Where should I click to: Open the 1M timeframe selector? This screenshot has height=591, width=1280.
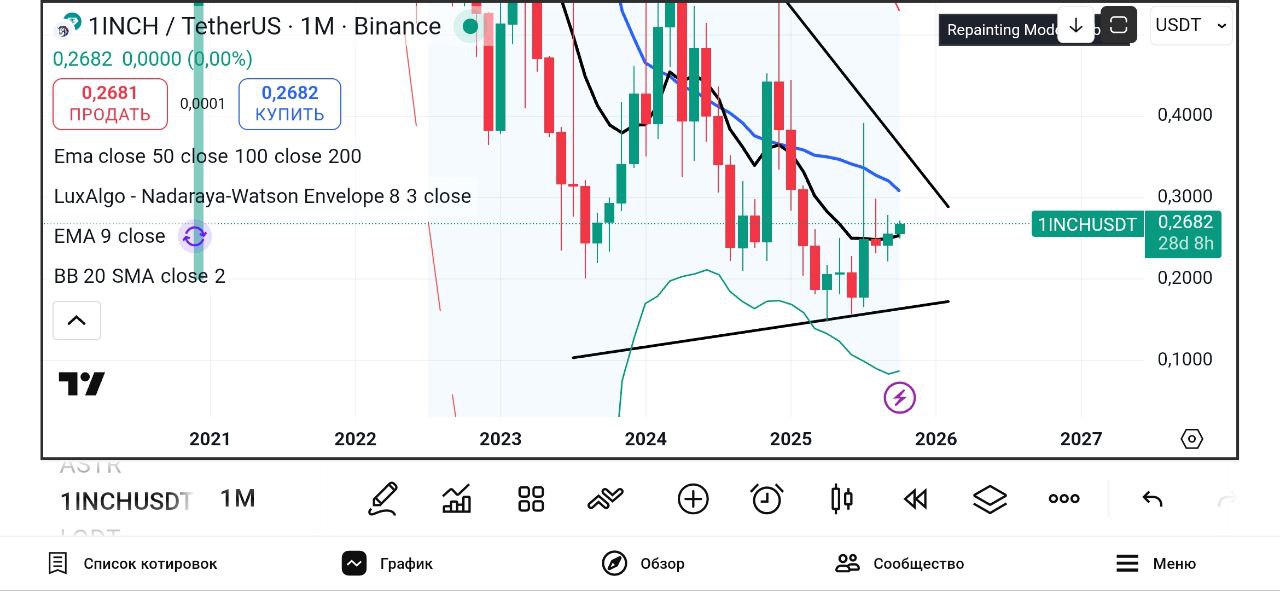[x=238, y=498]
